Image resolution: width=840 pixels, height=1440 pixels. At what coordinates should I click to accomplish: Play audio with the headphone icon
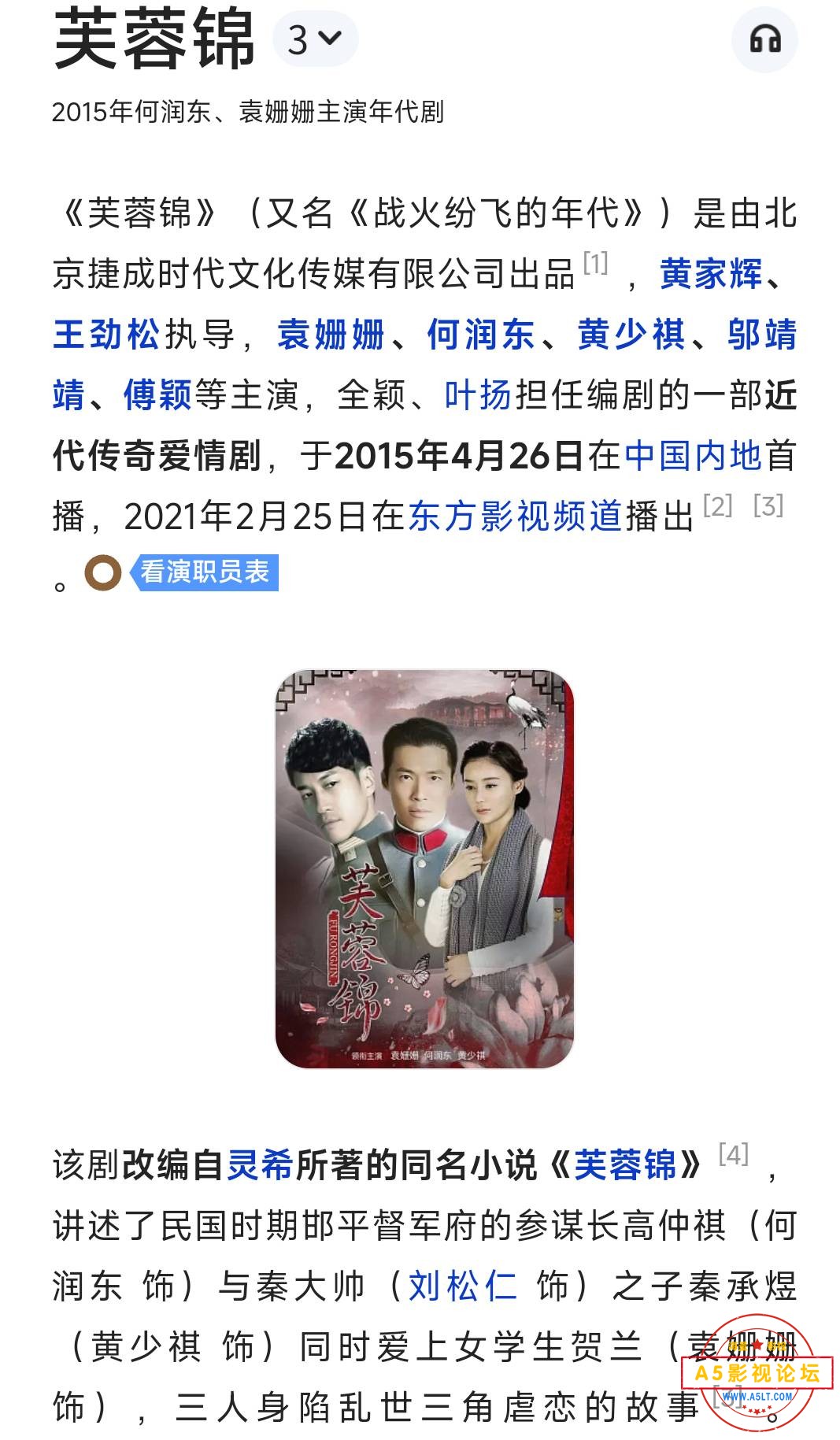pos(764,39)
